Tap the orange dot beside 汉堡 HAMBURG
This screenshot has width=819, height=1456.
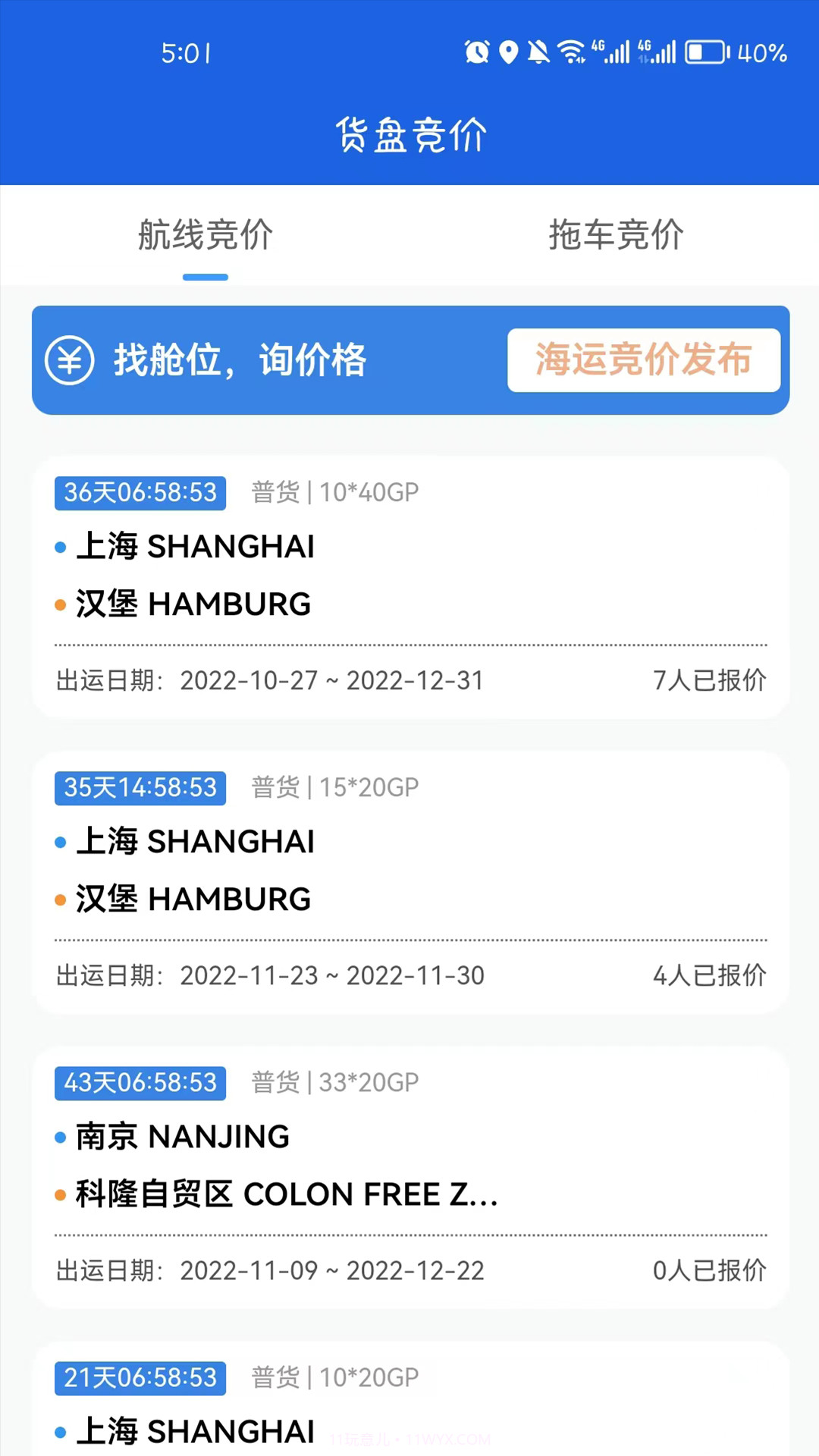click(58, 603)
